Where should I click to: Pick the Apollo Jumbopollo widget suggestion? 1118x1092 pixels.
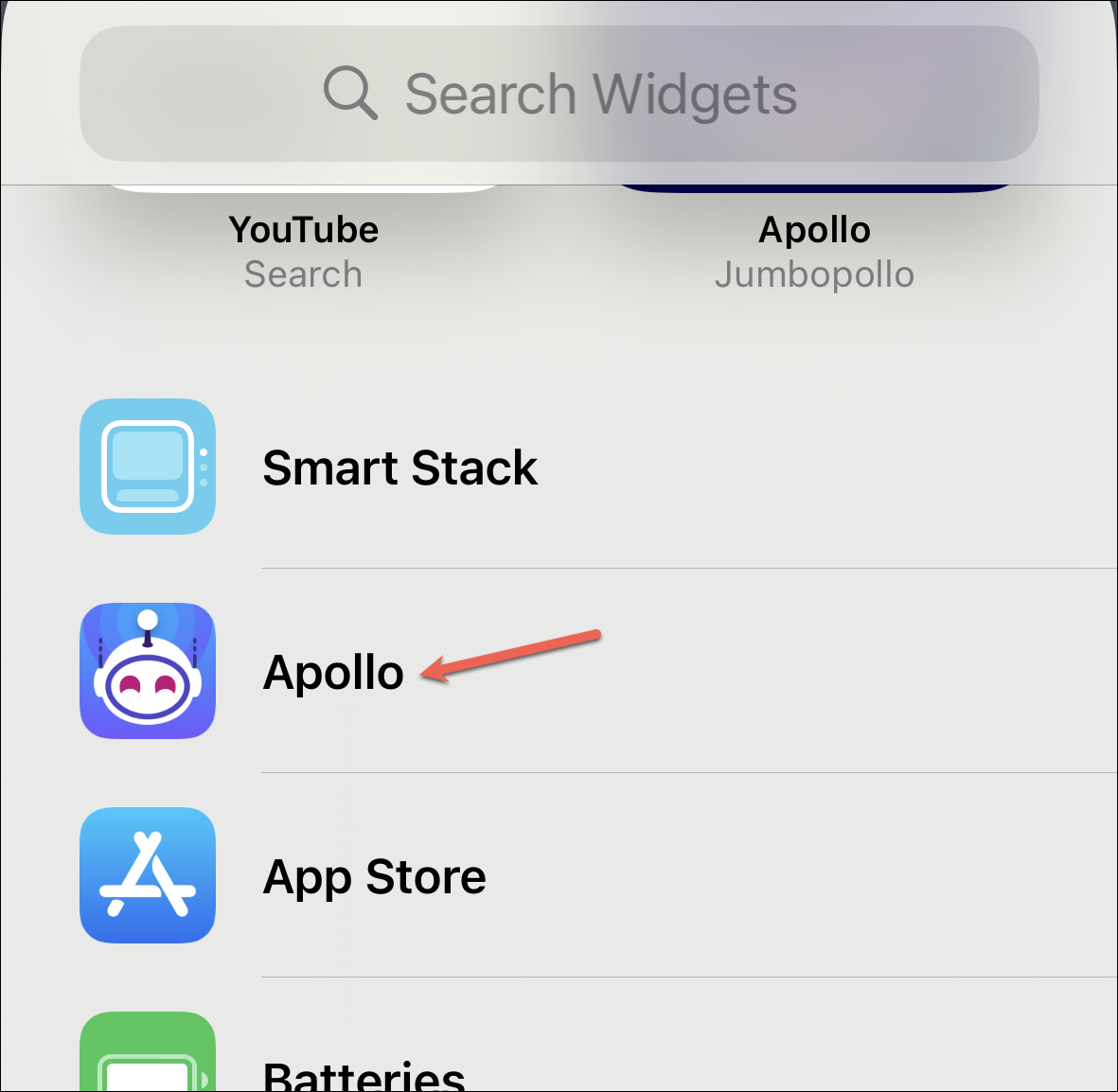pyautogui.click(x=814, y=250)
